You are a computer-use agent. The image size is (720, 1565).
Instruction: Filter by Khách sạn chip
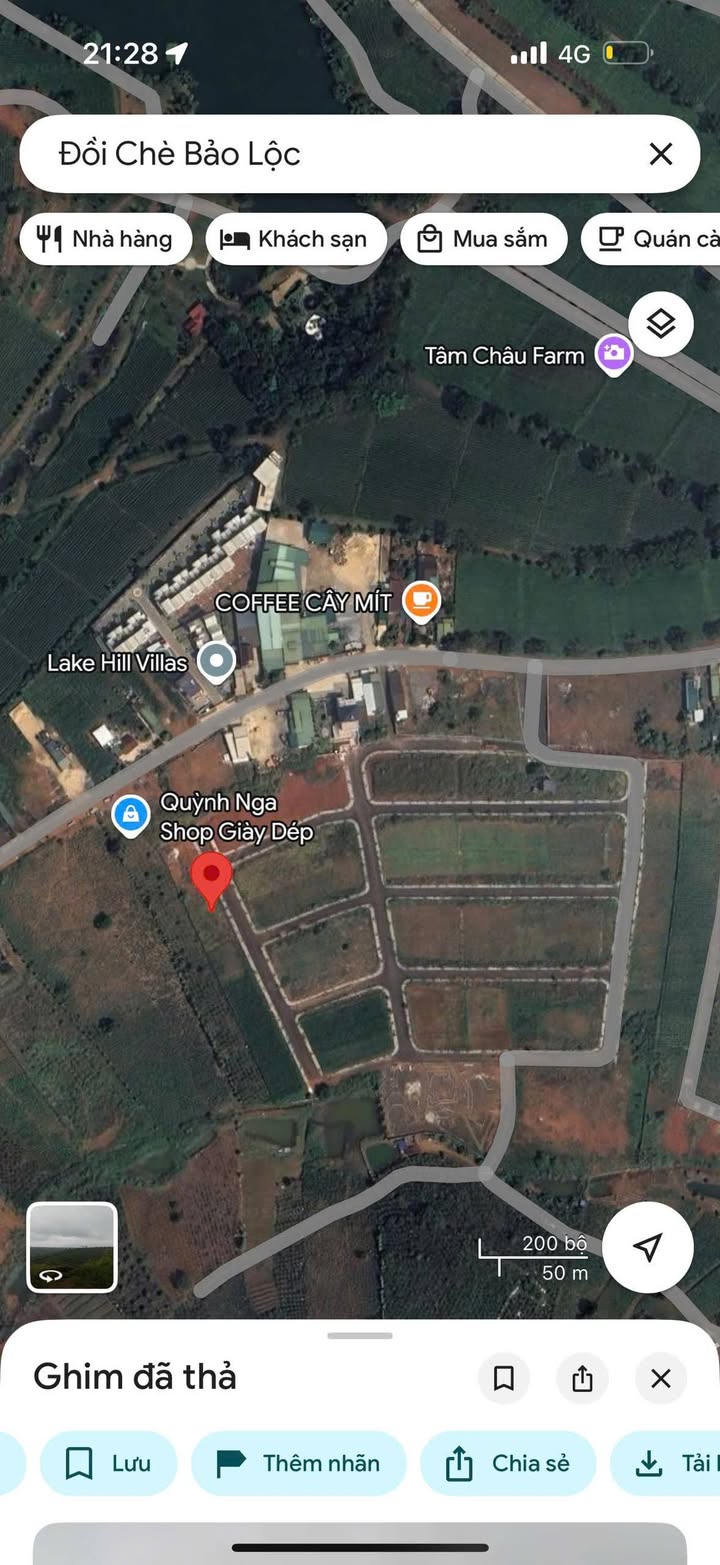[296, 239]
